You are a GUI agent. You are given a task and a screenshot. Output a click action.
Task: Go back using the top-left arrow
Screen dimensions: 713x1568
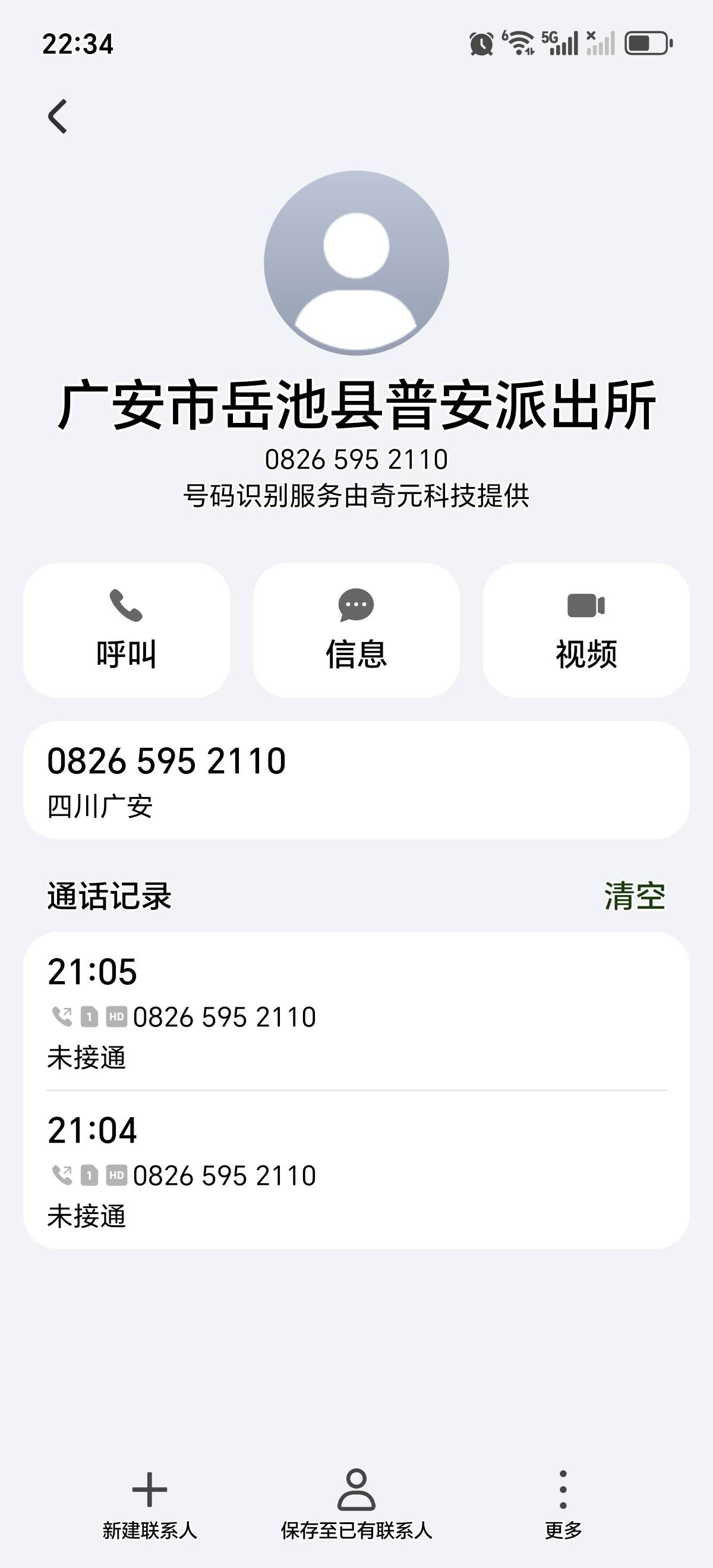click(58, 116)
